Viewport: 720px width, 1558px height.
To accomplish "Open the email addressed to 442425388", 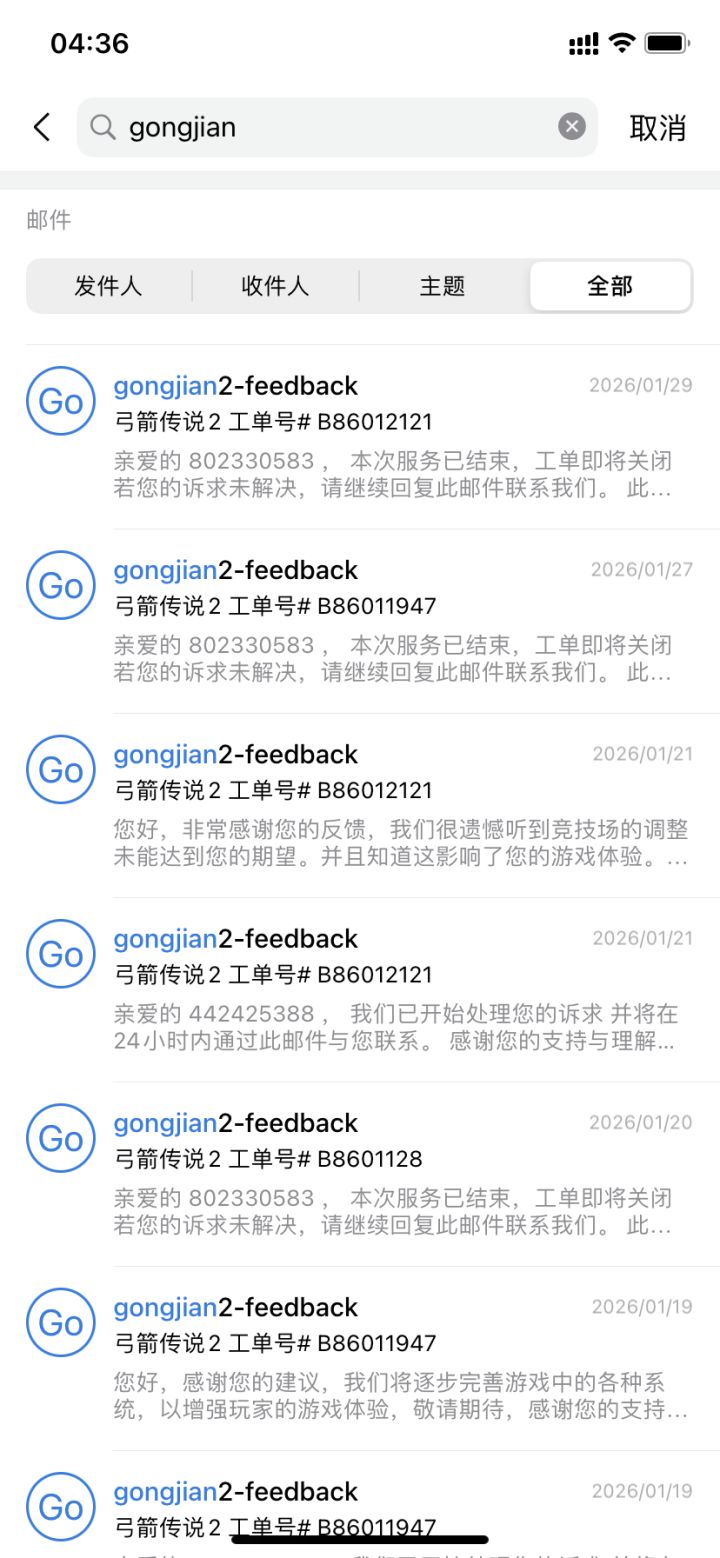I will click(400, 989).
